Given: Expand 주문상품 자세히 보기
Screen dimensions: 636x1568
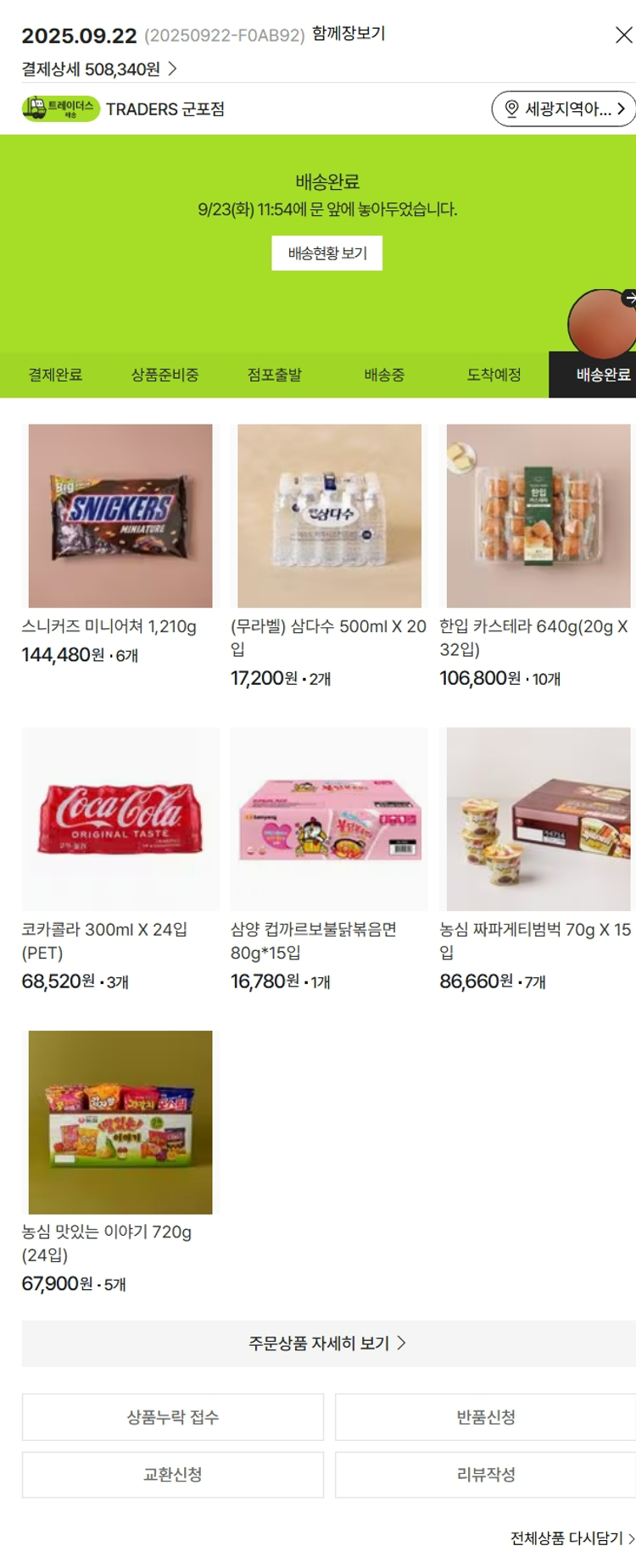Looking at the screenshot, I should (327, 1343).
